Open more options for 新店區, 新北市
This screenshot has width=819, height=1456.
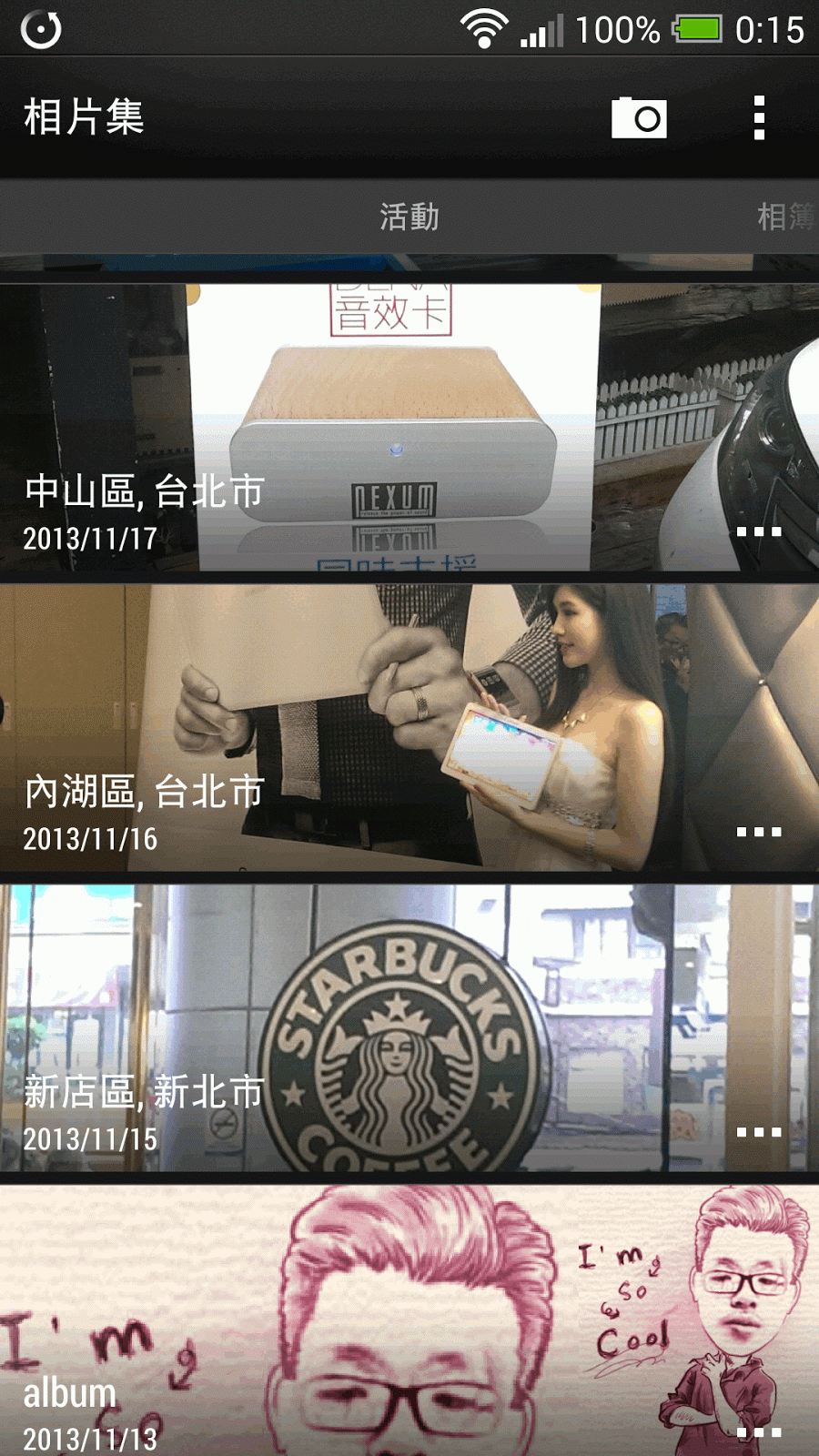758,1132
